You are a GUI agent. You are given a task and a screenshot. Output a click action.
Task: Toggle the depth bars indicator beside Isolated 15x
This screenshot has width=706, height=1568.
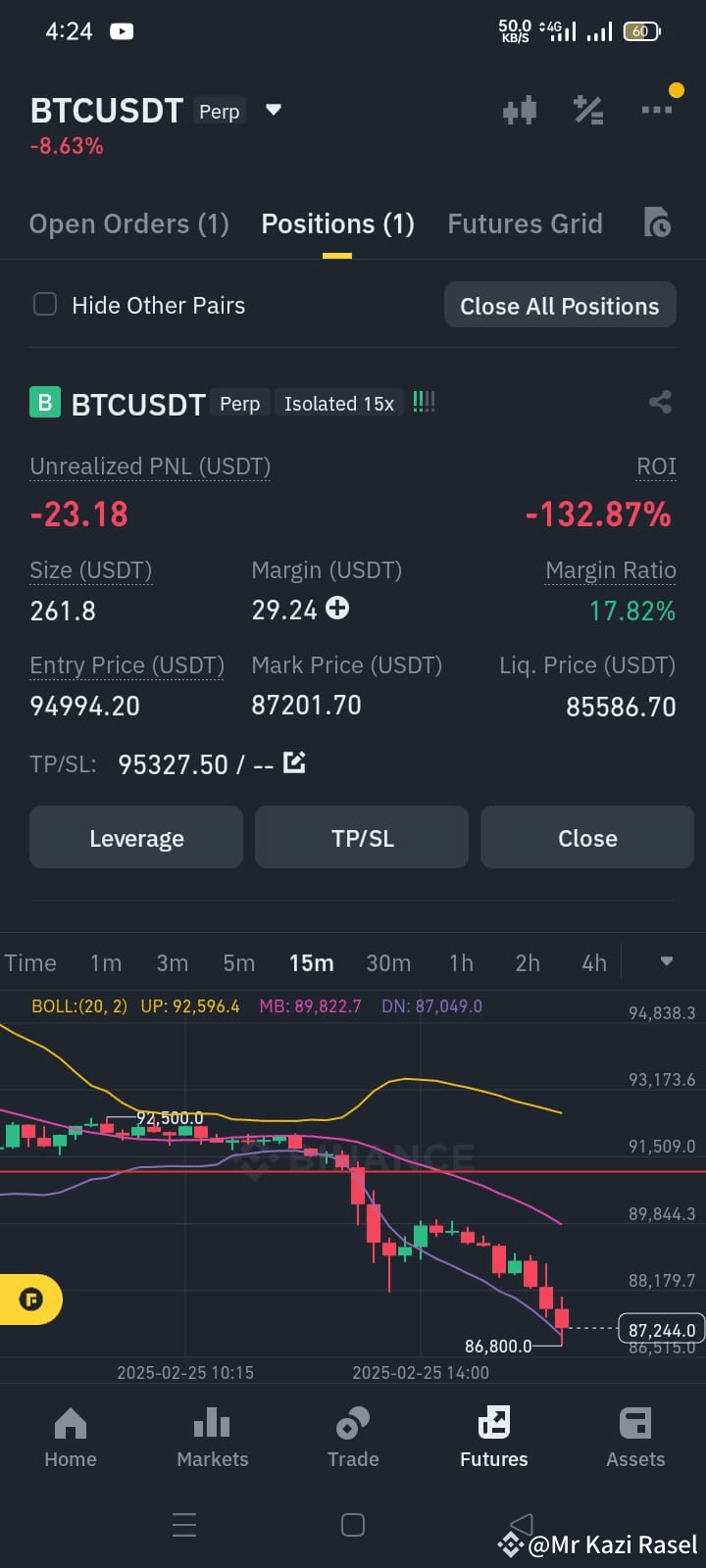tap(423, 401)
